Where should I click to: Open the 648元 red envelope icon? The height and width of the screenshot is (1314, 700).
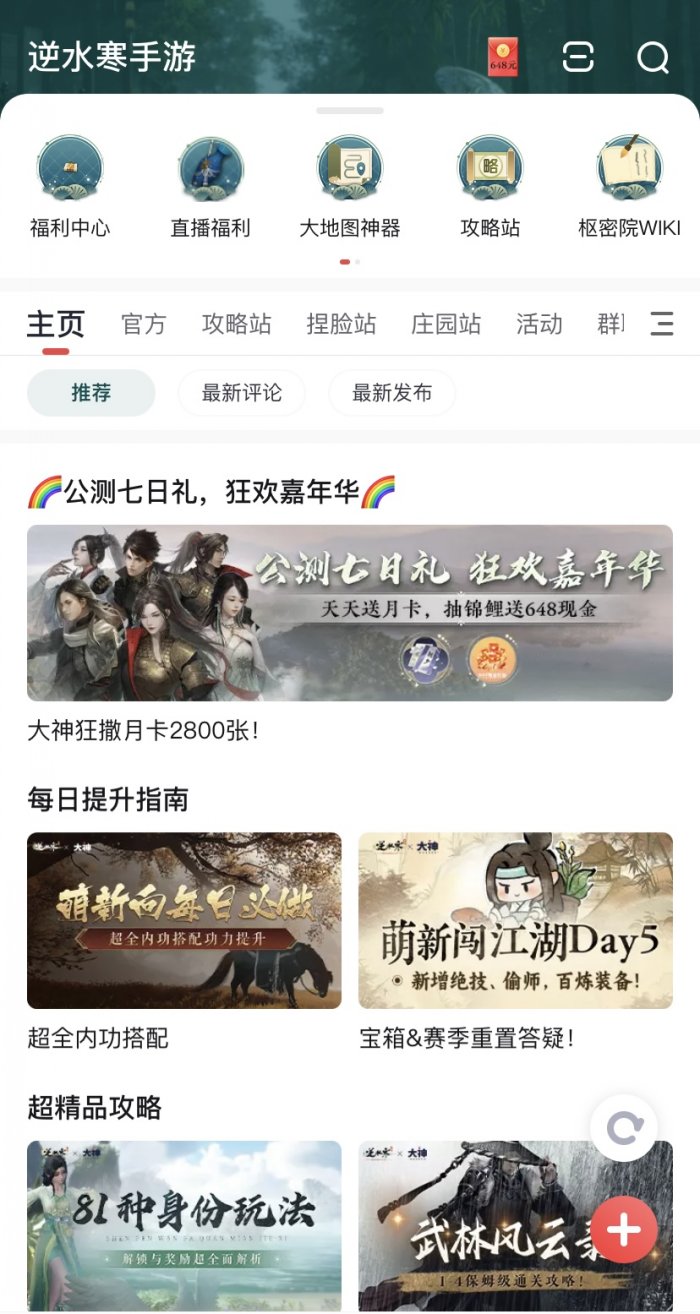(503, 57)
